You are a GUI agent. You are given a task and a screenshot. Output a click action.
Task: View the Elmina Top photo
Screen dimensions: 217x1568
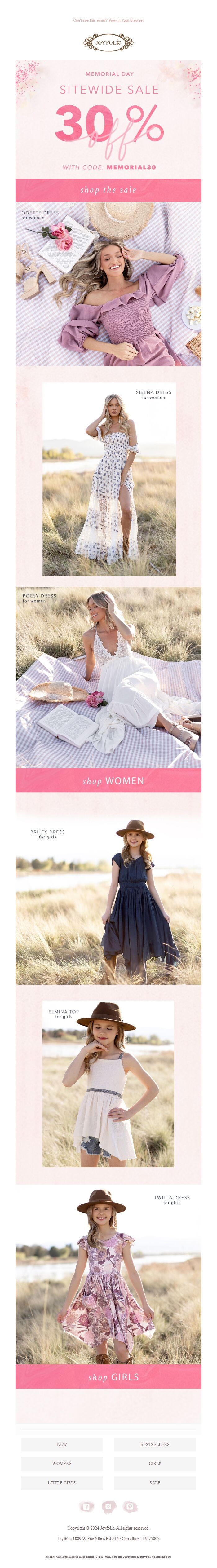tap(108, 1084)
